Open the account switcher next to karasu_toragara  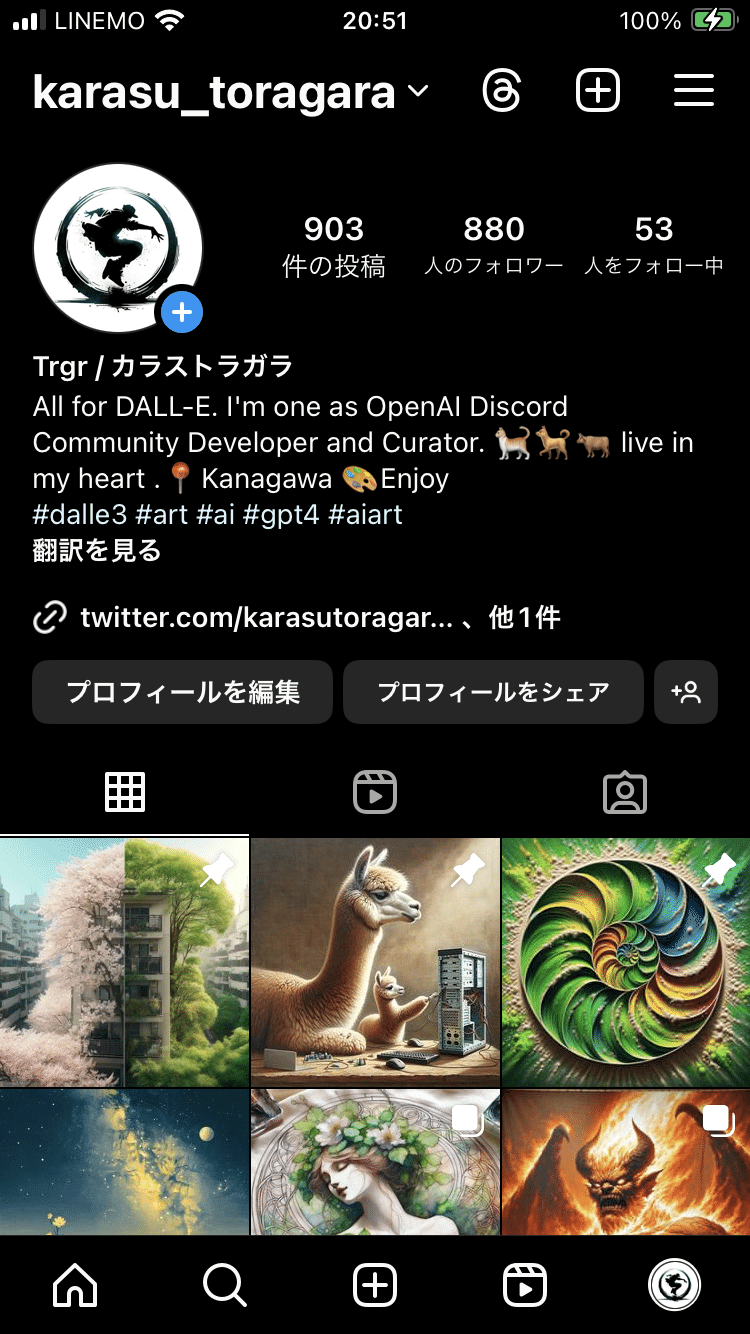417,91
